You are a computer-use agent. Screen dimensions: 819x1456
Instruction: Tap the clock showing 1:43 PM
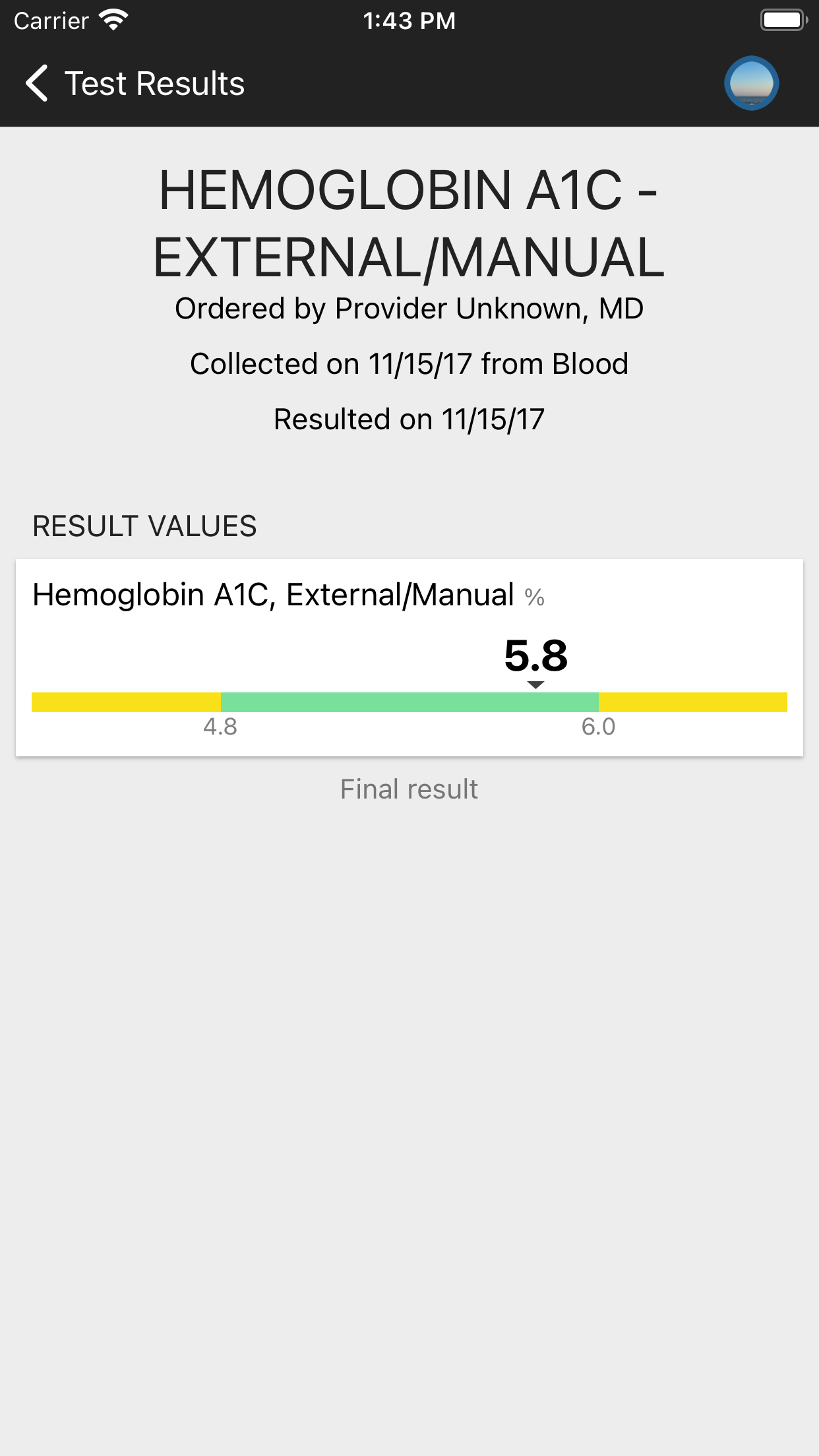[409, 20]
